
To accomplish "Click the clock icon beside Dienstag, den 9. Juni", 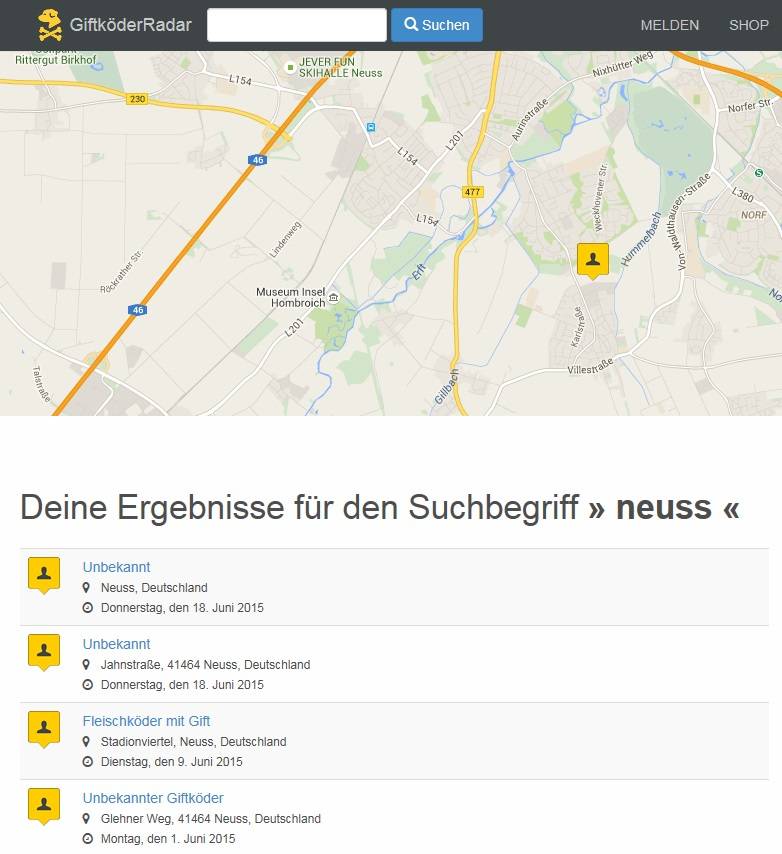I will click(x=90, y=762).
